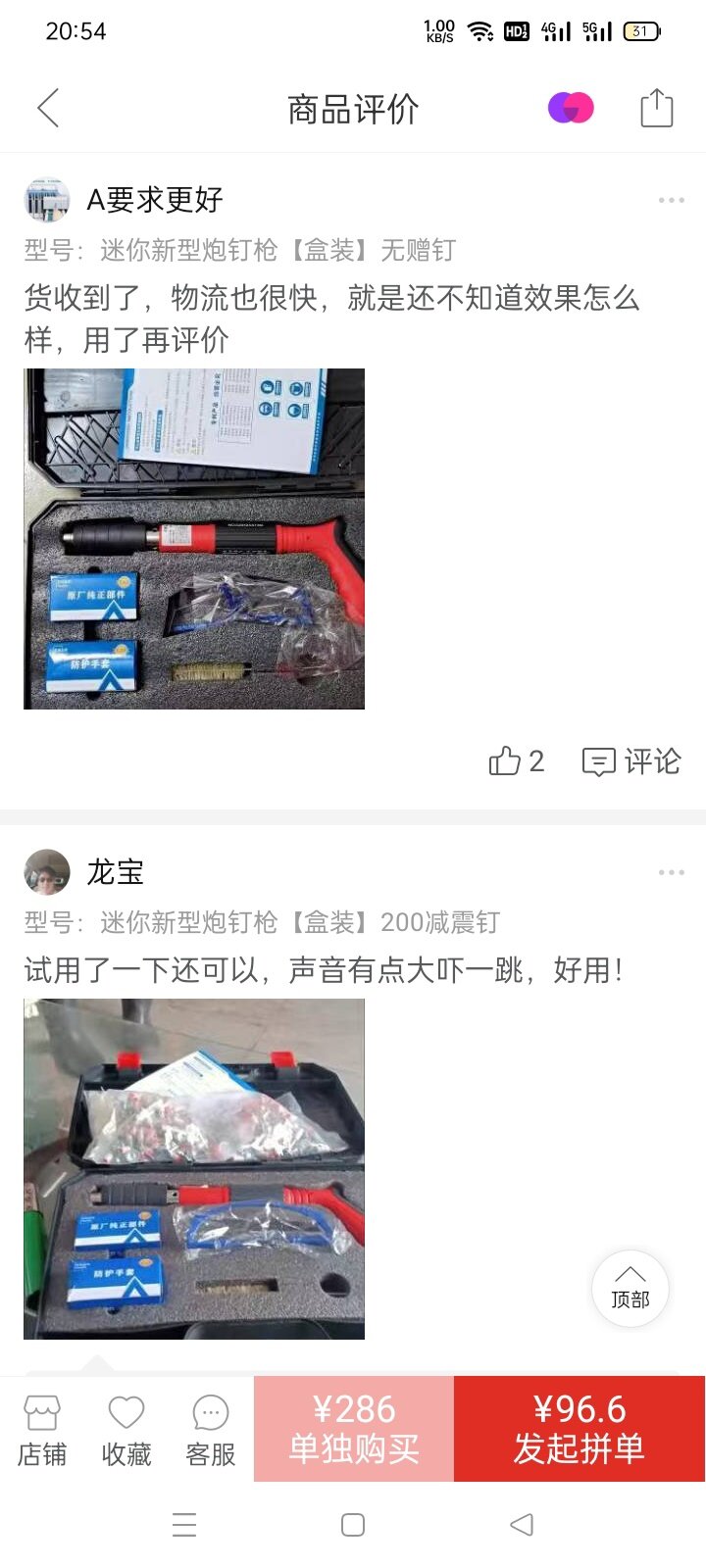The width and height of the screenshot is (706, 1568).
Task: Open 龙宝's profile avatar
Action: [47, 872]
